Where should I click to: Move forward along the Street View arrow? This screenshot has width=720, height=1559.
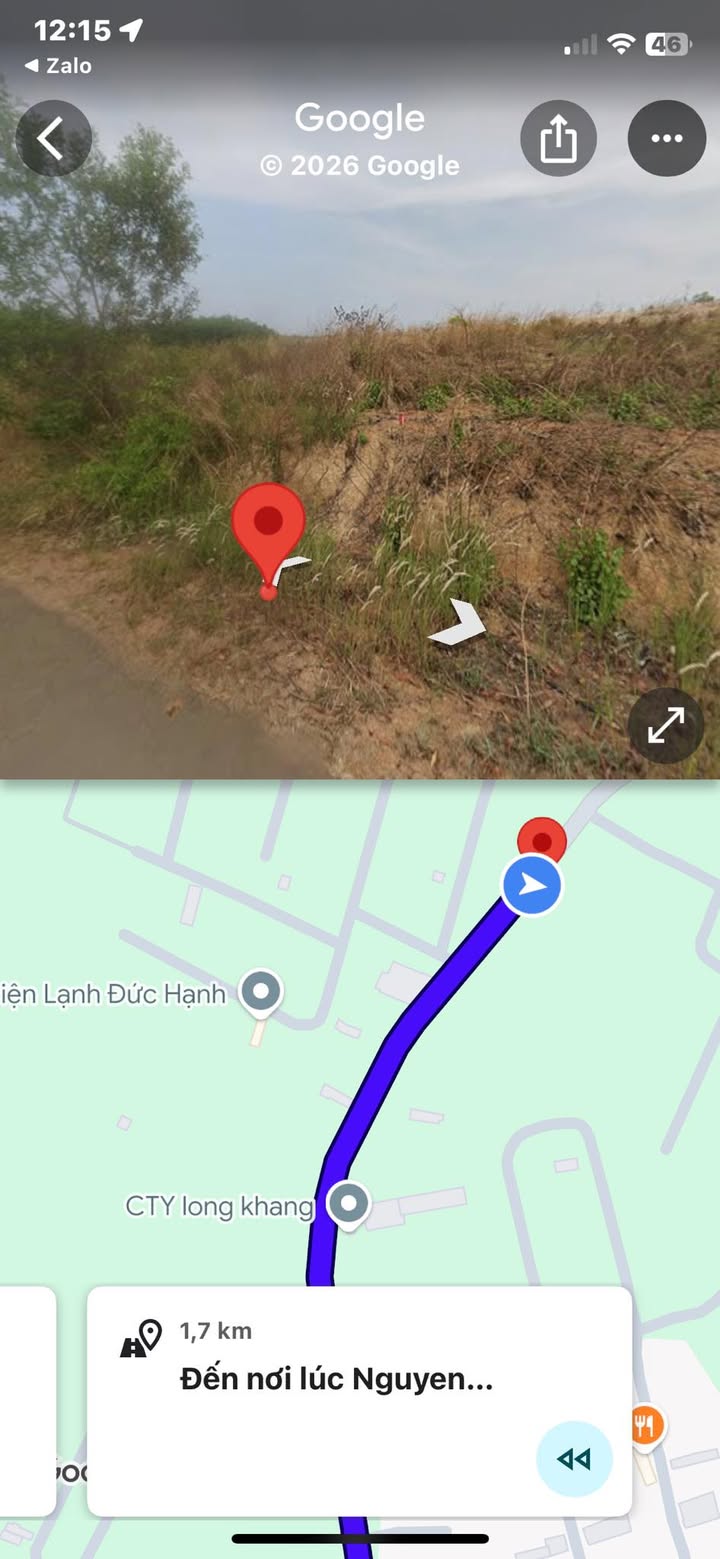[x=459, y=622]
